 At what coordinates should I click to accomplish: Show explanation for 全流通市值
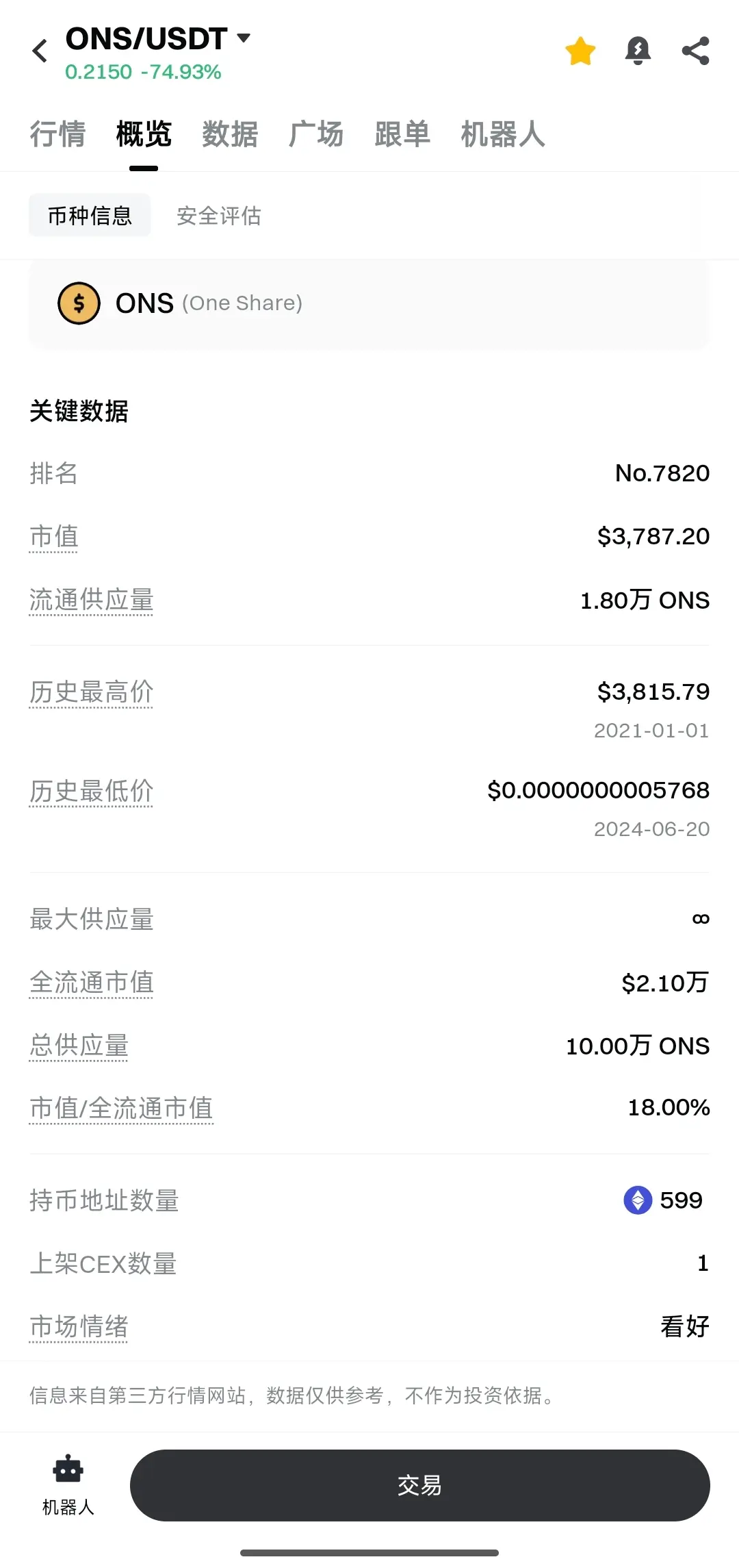pos(91,983)
